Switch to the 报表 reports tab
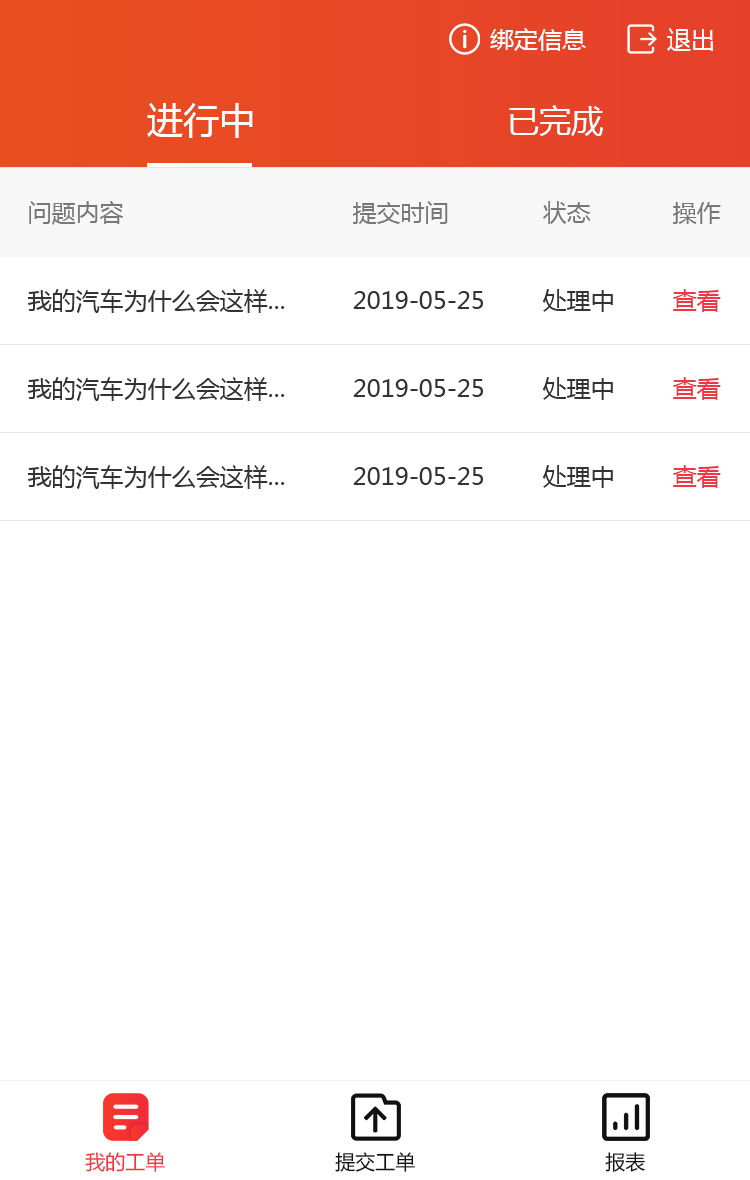Image resolution: width=750 pixels, height=1180 pixels. [625, 1133]
